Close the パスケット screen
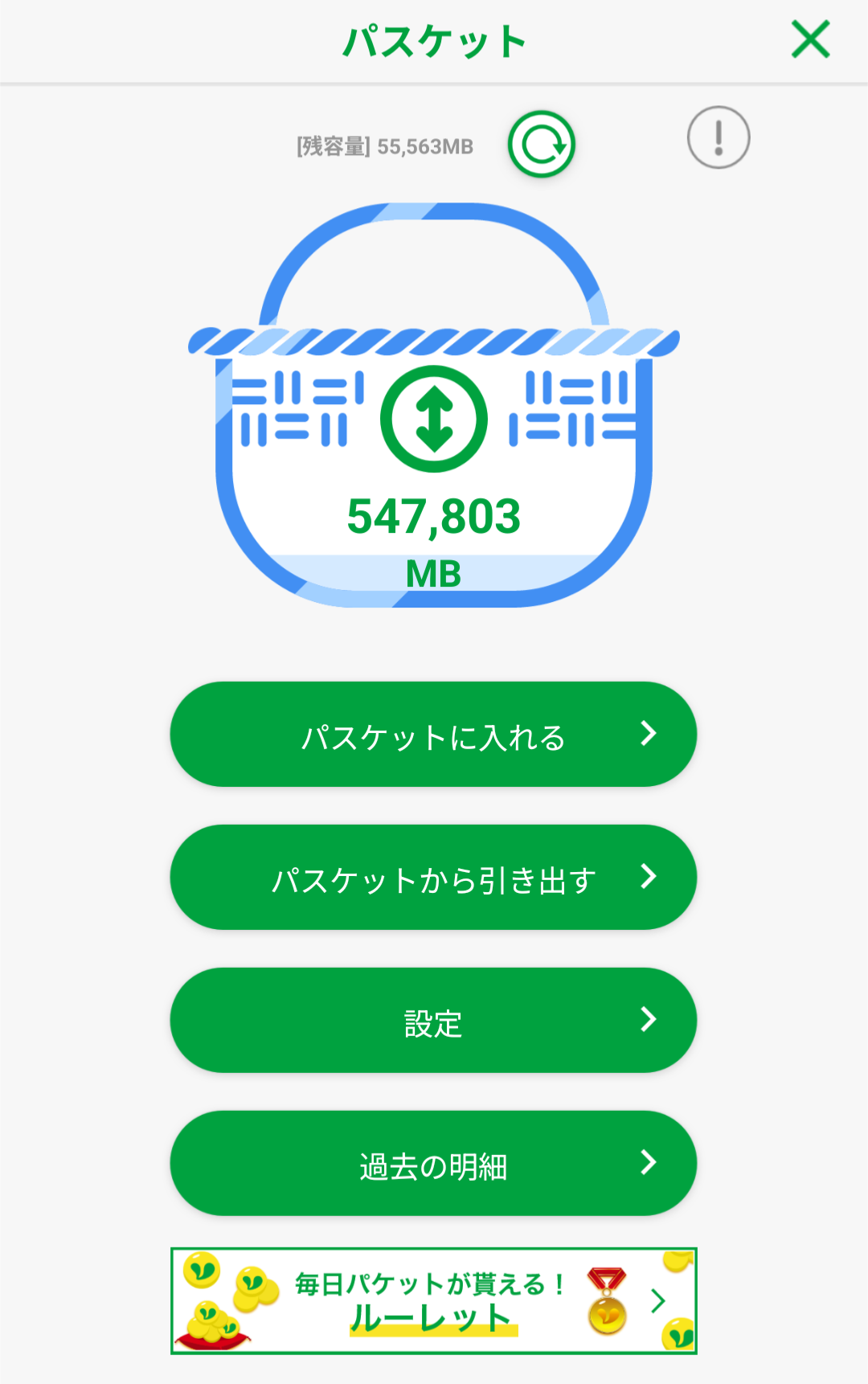The width and height of the screenshot is (868, 1384). click(810, 39)
